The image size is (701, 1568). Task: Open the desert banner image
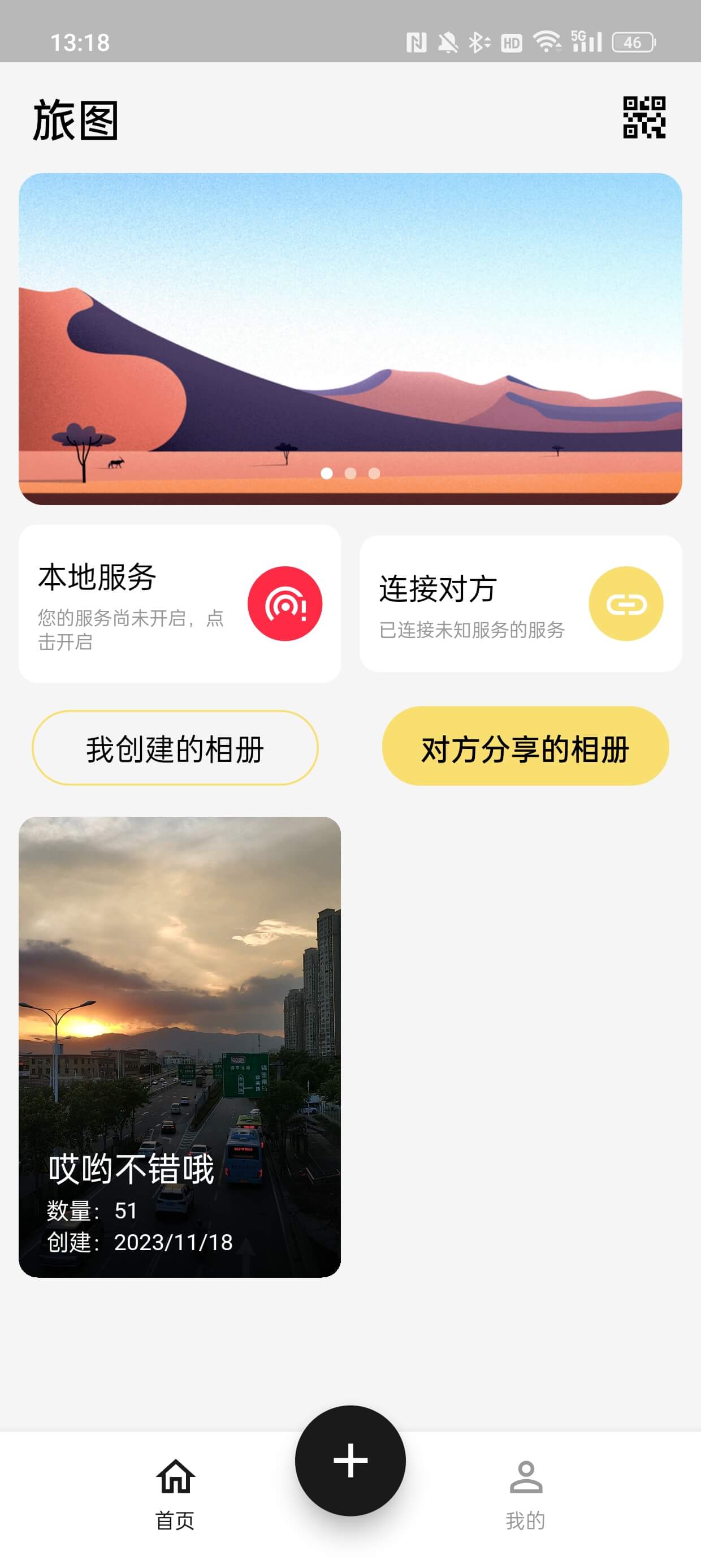(x=350, y=338)
